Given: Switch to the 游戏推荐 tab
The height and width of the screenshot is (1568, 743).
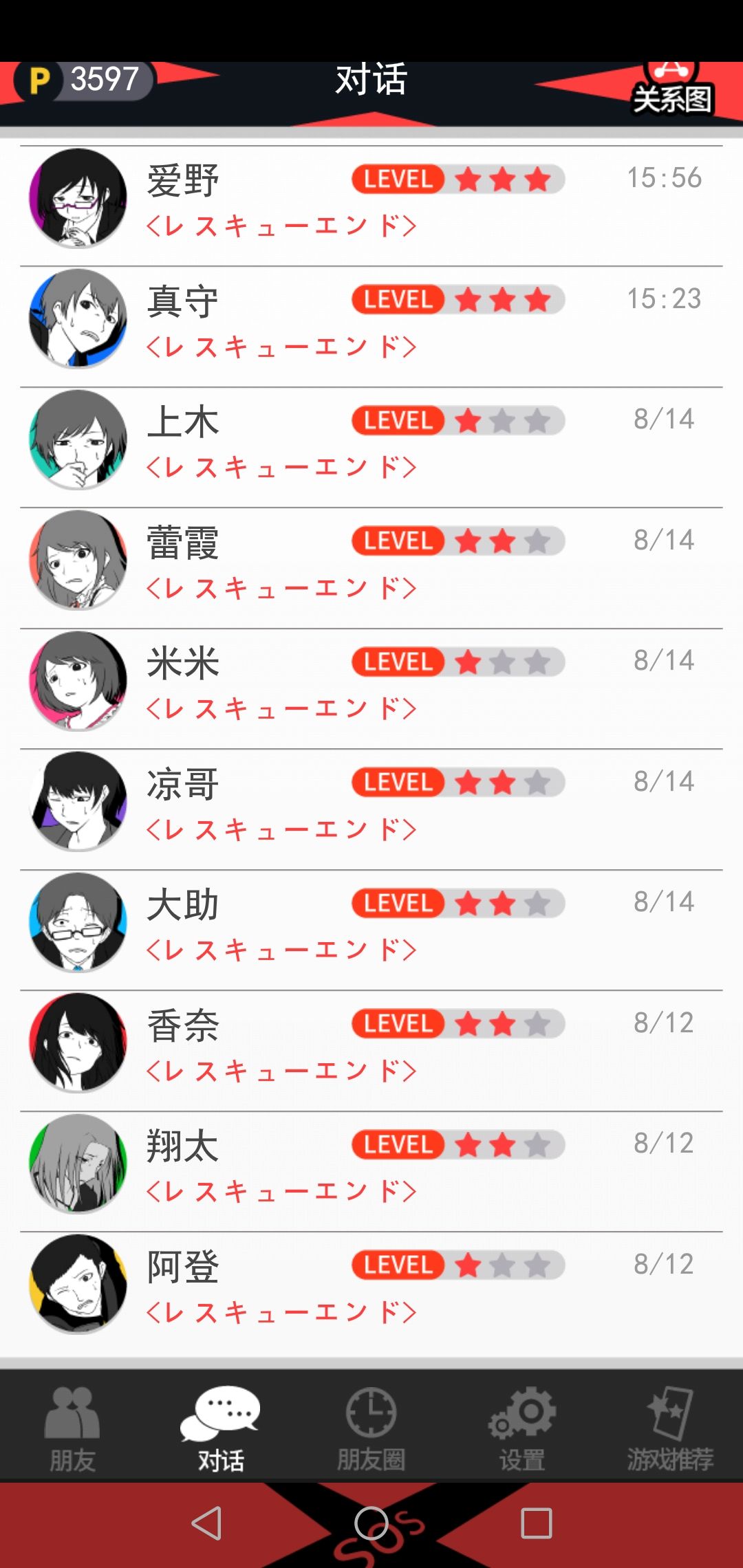Looking at the screenshot, I should click(669, 1428).
